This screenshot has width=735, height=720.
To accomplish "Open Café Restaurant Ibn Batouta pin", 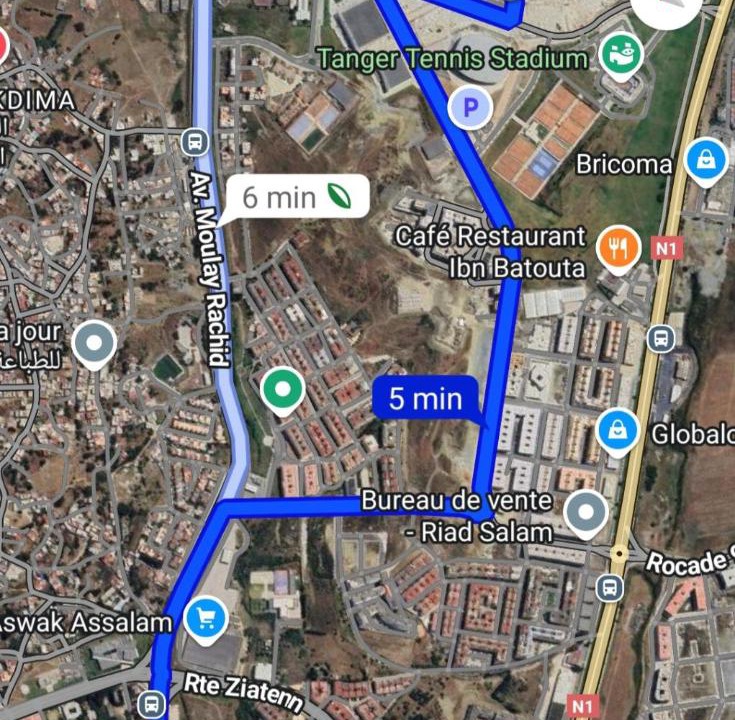I will 618,247.
